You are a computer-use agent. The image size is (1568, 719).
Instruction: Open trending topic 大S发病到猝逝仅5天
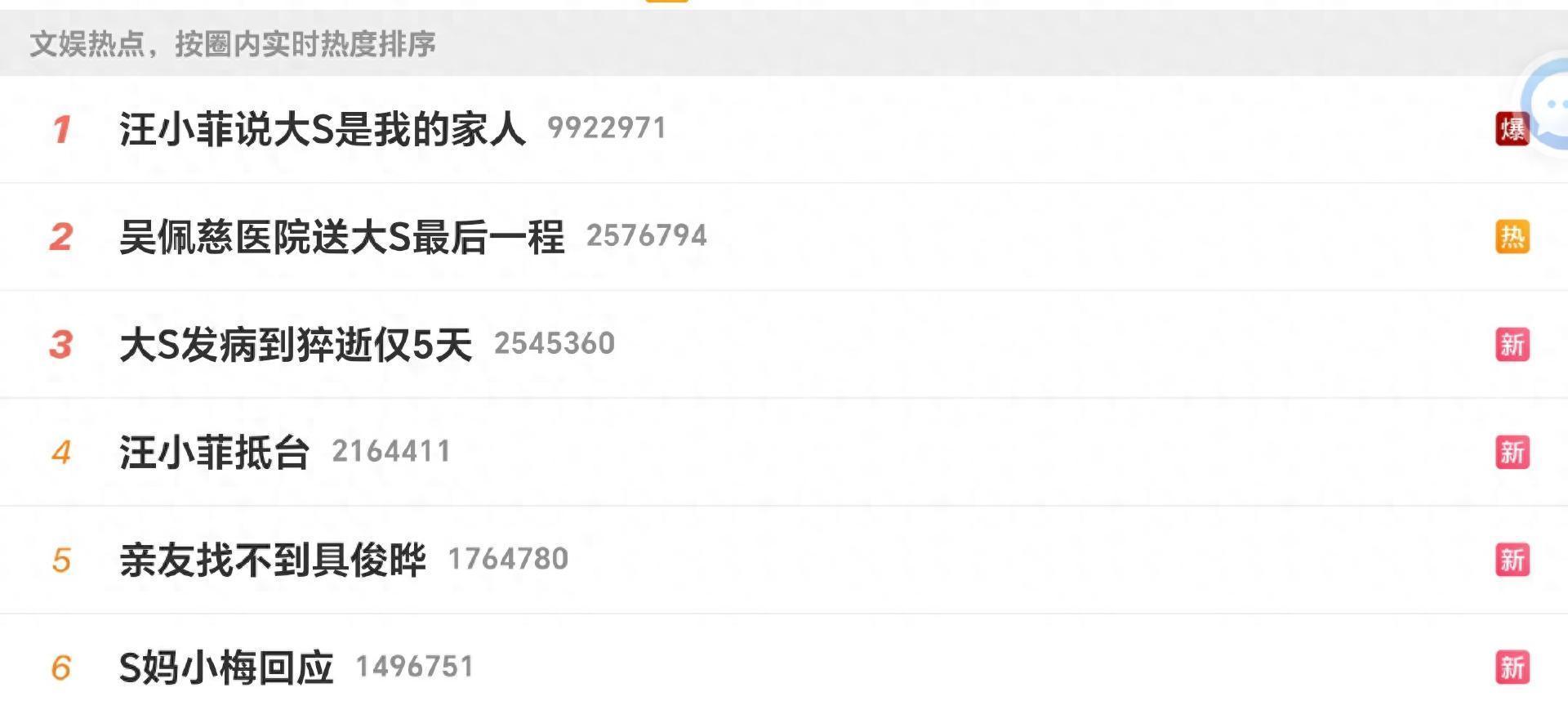296,344
